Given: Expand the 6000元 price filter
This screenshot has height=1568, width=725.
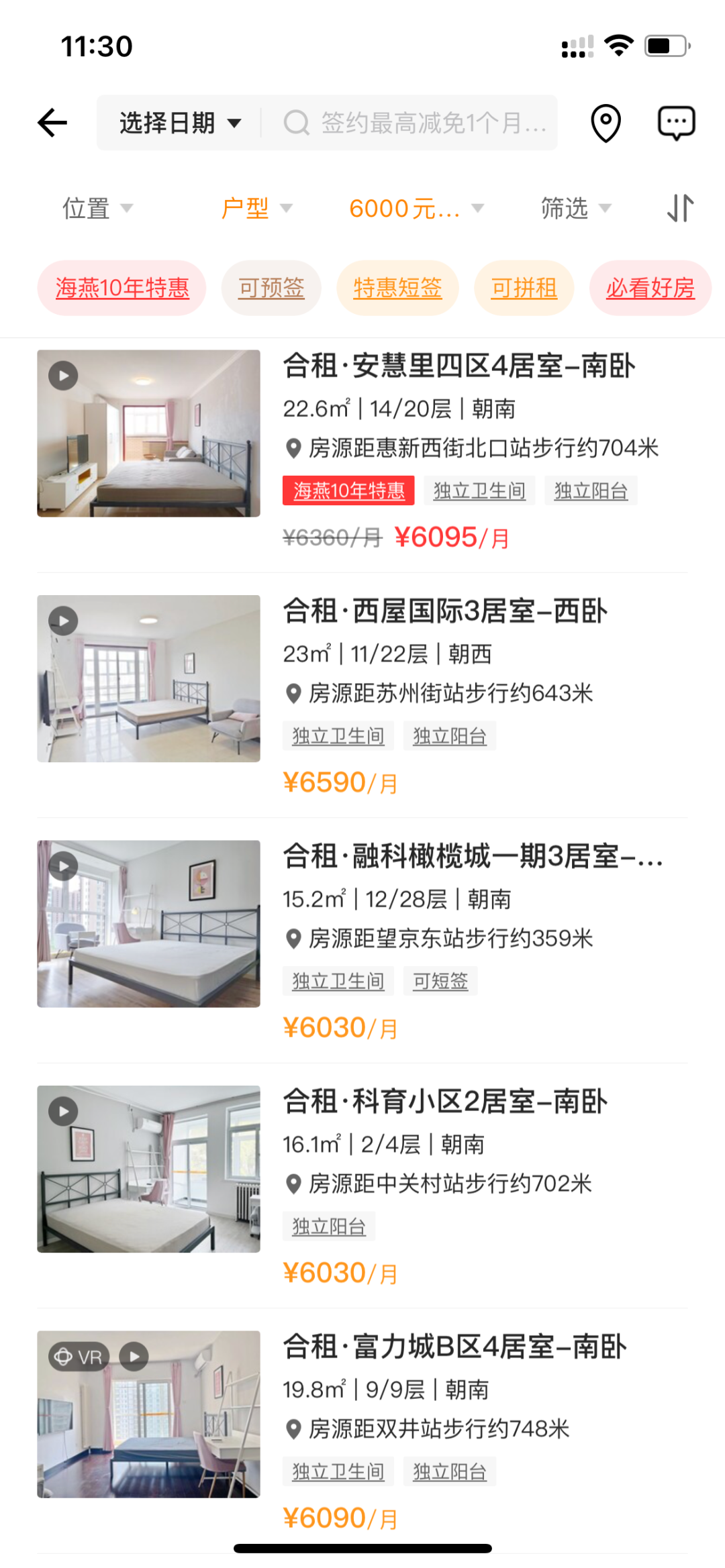Looking at the screenshot, I should coord(416,208).
